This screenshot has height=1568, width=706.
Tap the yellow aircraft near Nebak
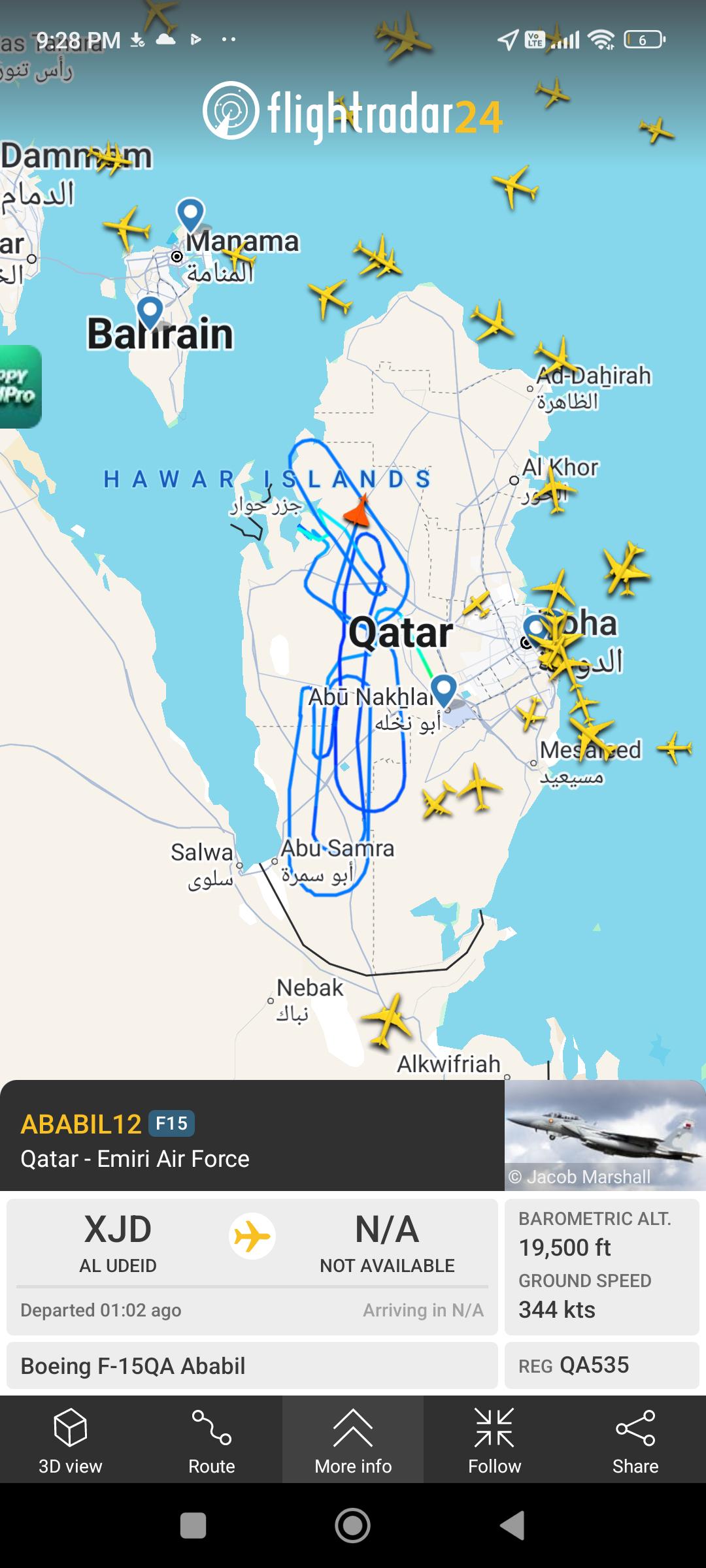click(388, 1020)
